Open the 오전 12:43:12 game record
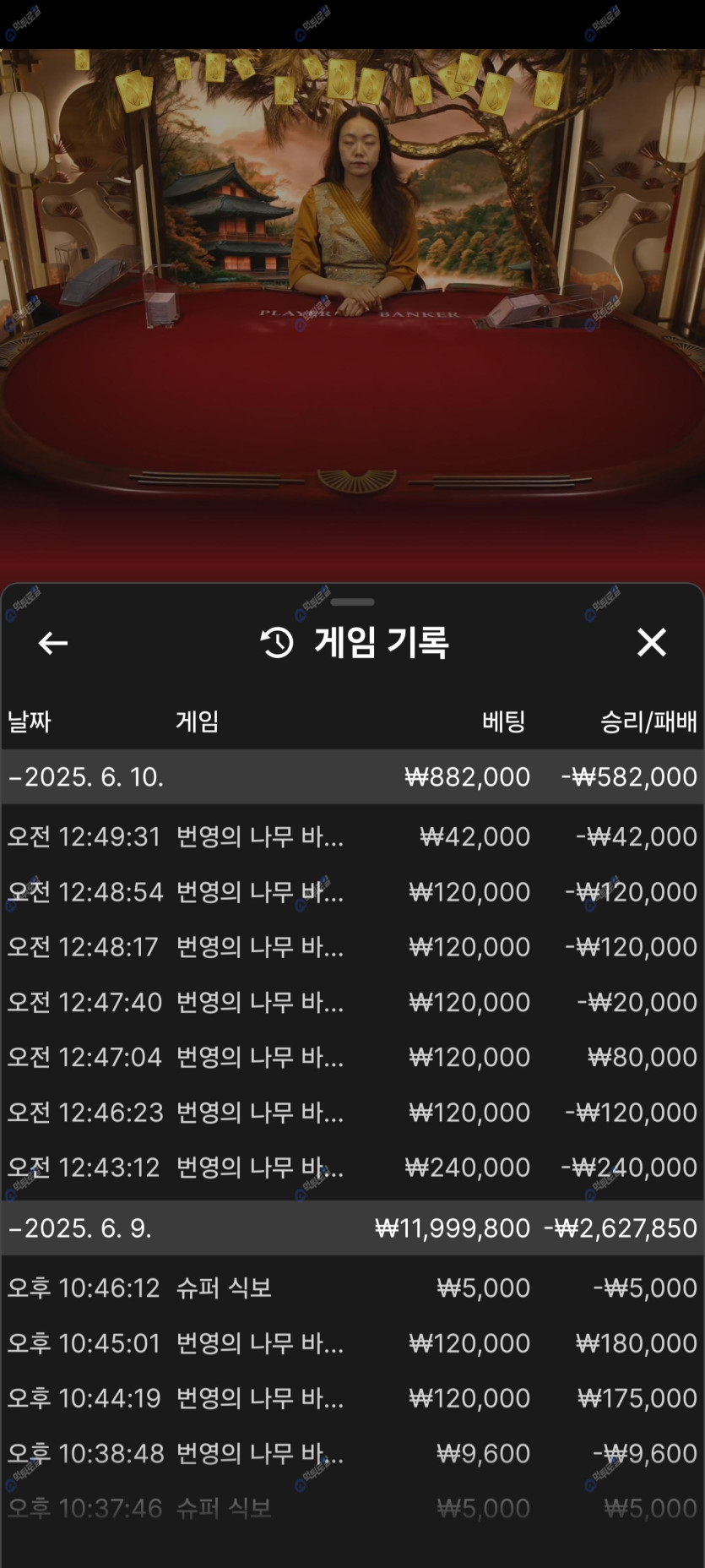Image resolution: width=705 pixels, height=1568 pixels. pos(352,1167)
